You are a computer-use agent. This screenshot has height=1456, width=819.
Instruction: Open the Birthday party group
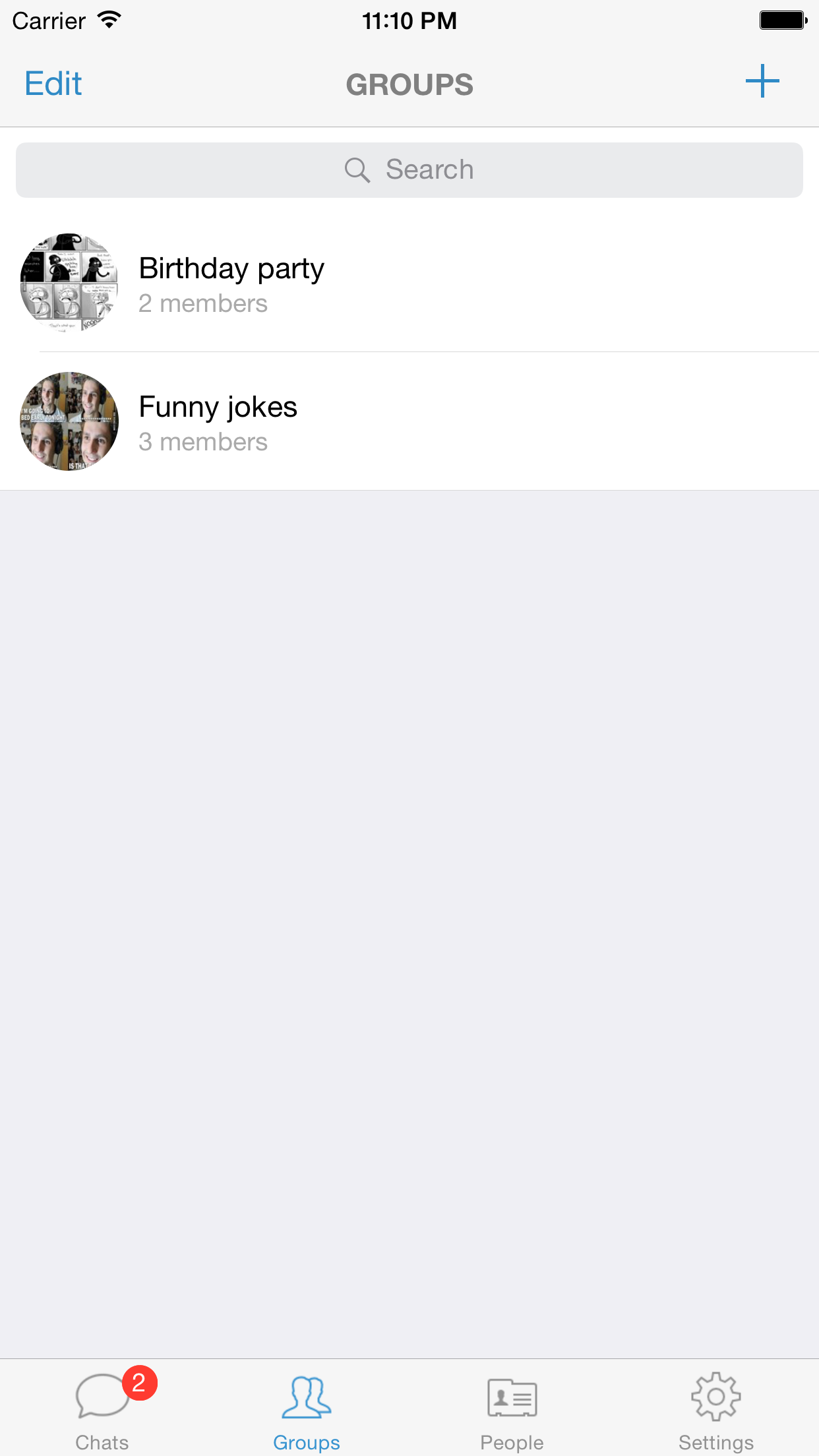409,284
